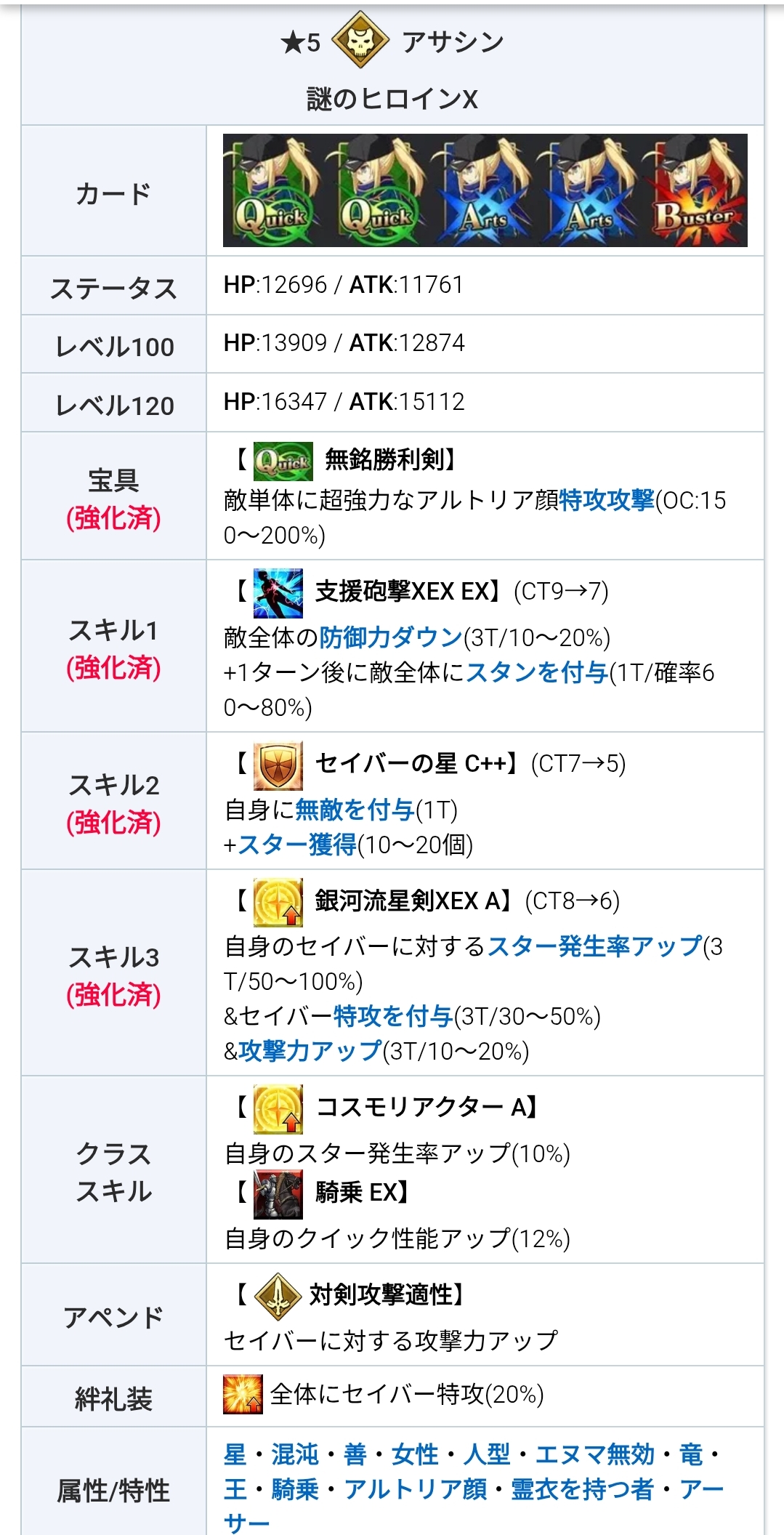Select the 女性 trait link
The height and width of the screenshot is (1535, 784).
pyautogui.click(x=415, y=1454)
